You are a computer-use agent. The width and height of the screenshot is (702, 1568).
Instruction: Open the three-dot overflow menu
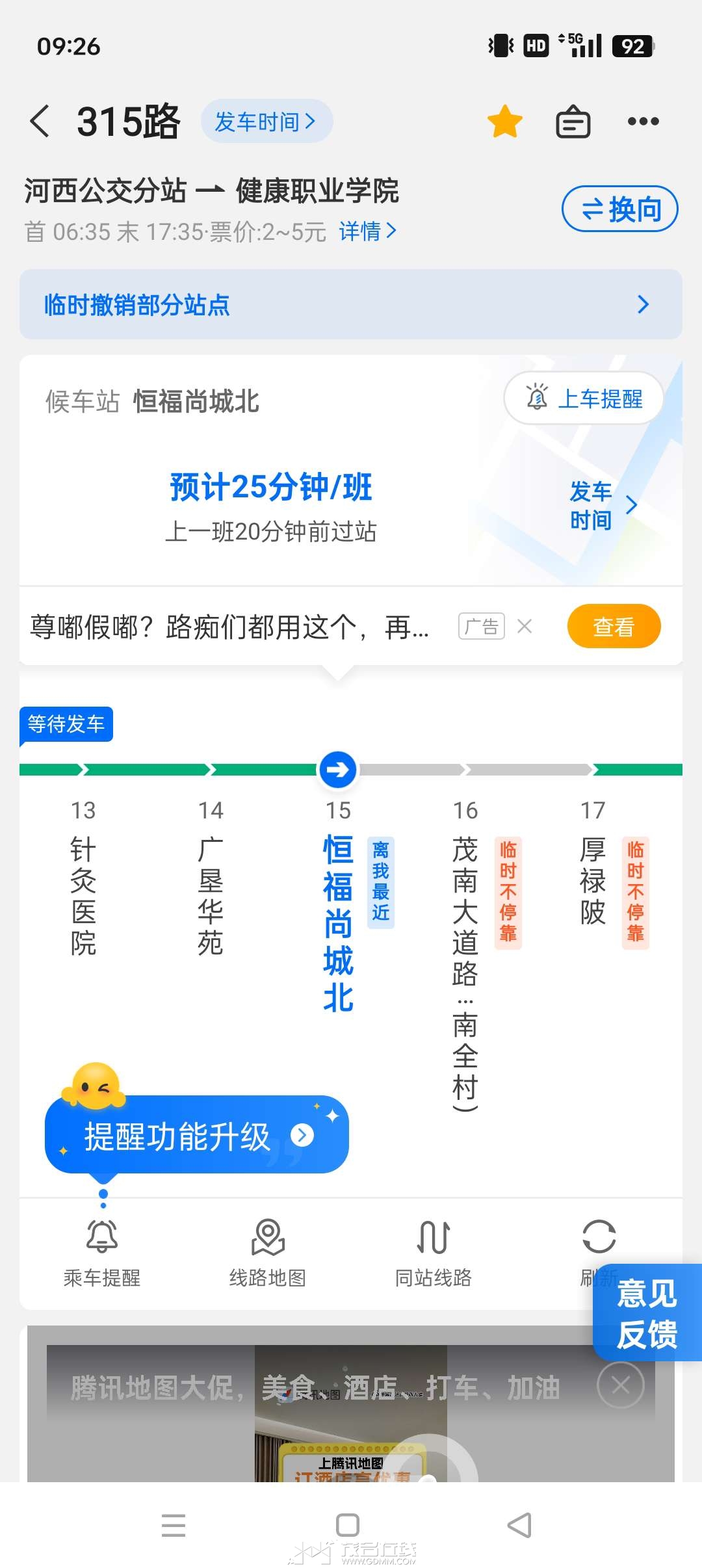click(x=643, y=122)
